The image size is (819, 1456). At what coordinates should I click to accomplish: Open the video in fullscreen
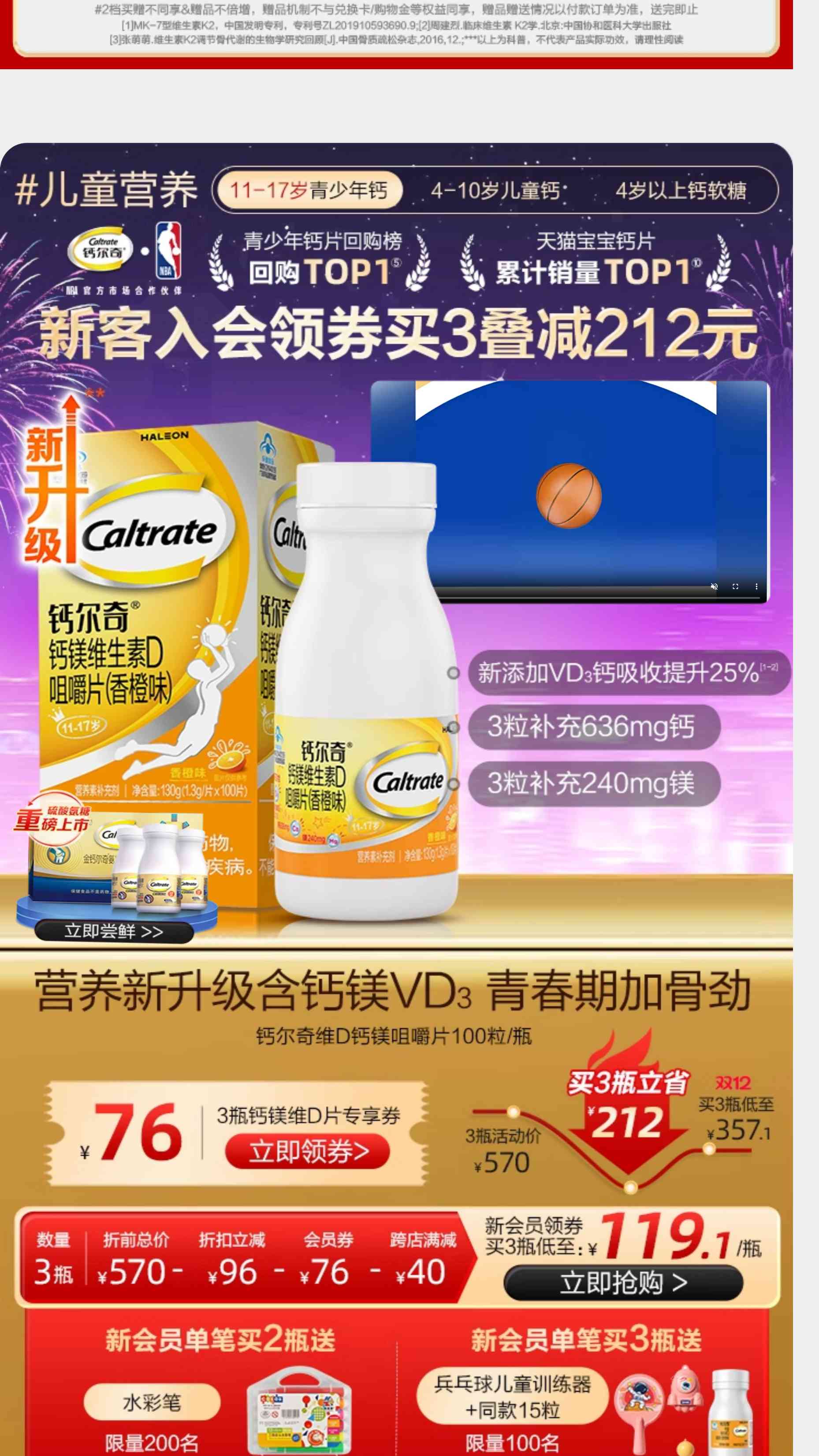click(x=735, y=586)
